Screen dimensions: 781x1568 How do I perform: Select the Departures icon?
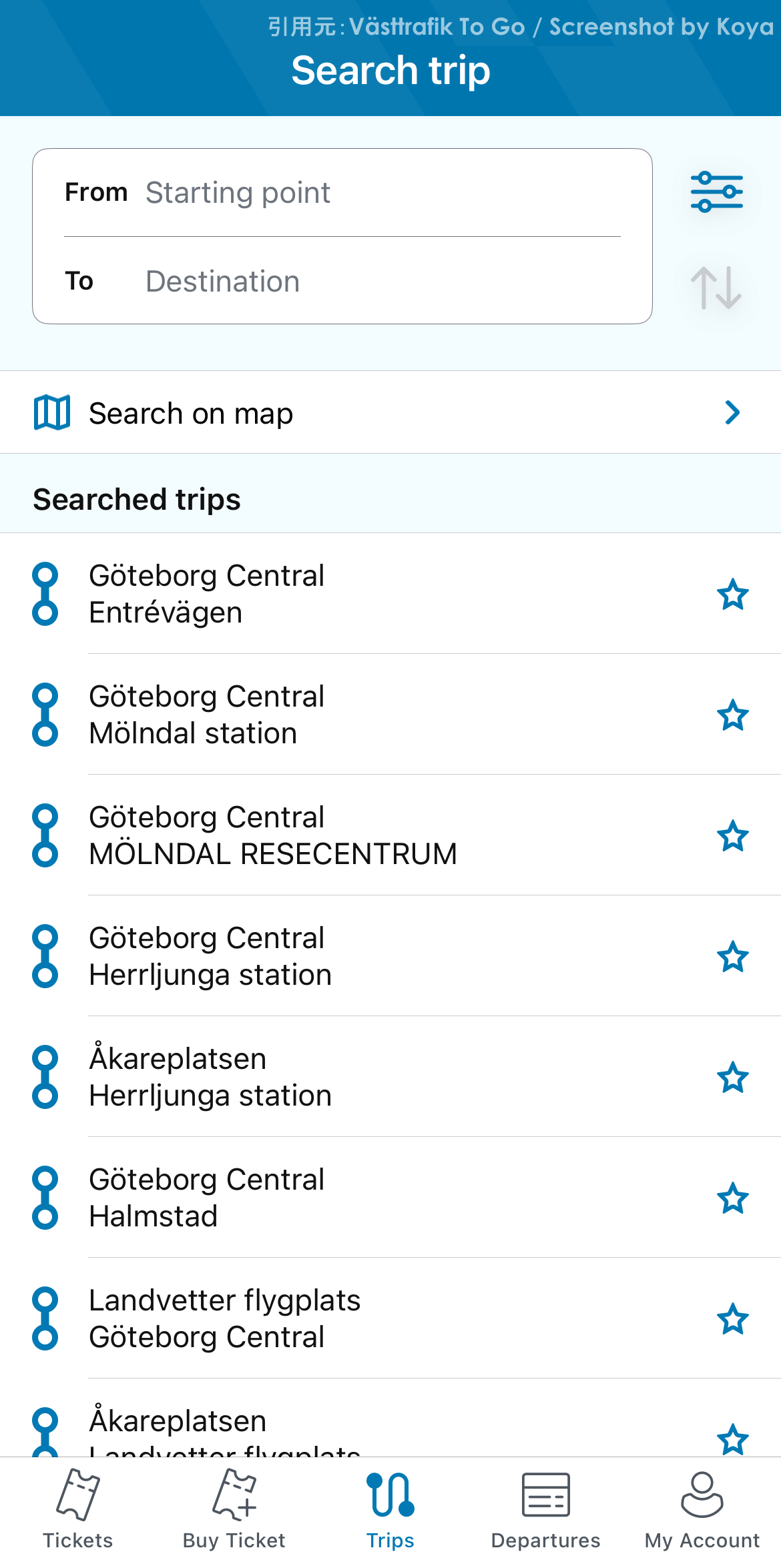pyautogui.click(x=546, y=1498)
